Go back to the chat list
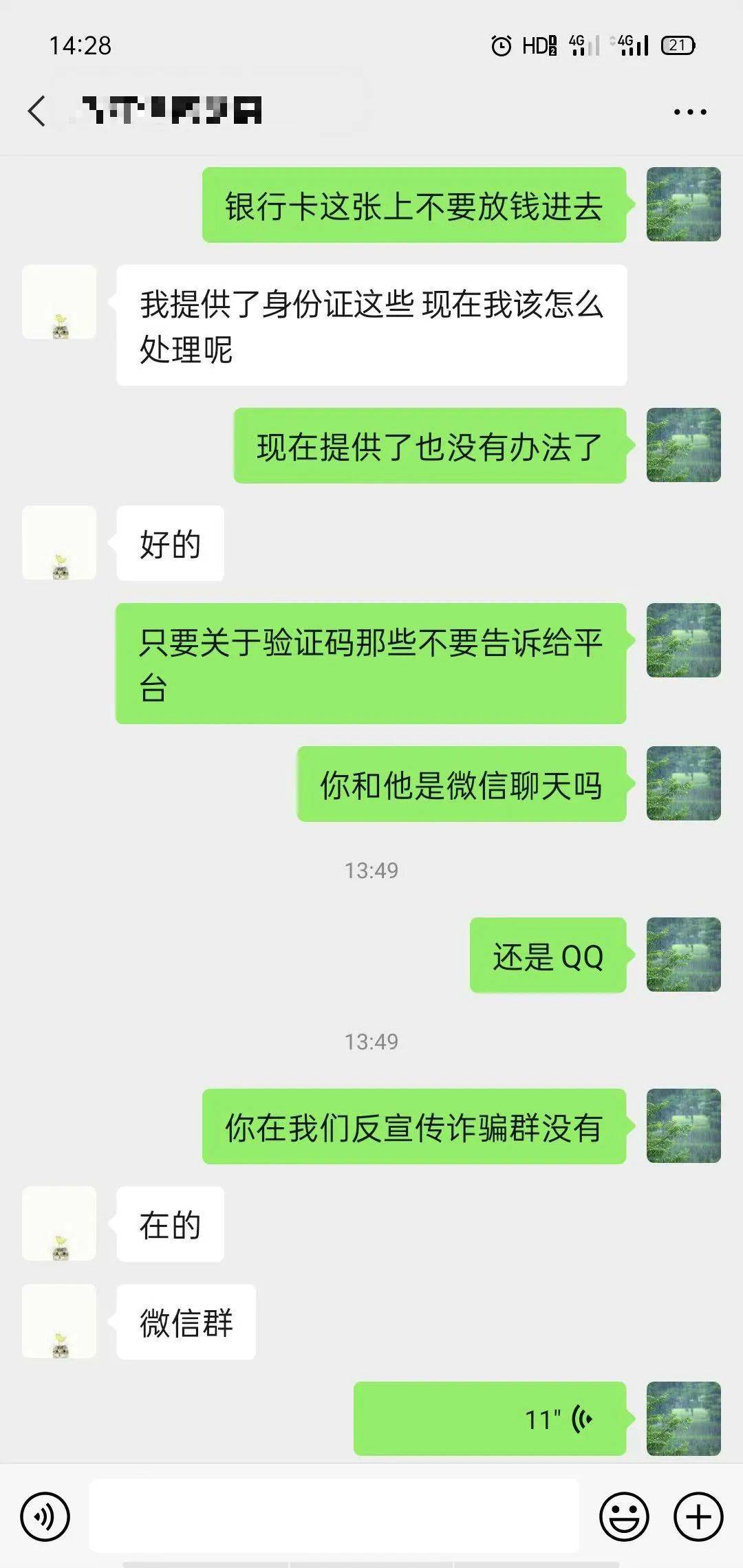Image resolution: width=743 pixels, height=1568 pixels. point(37,111)
